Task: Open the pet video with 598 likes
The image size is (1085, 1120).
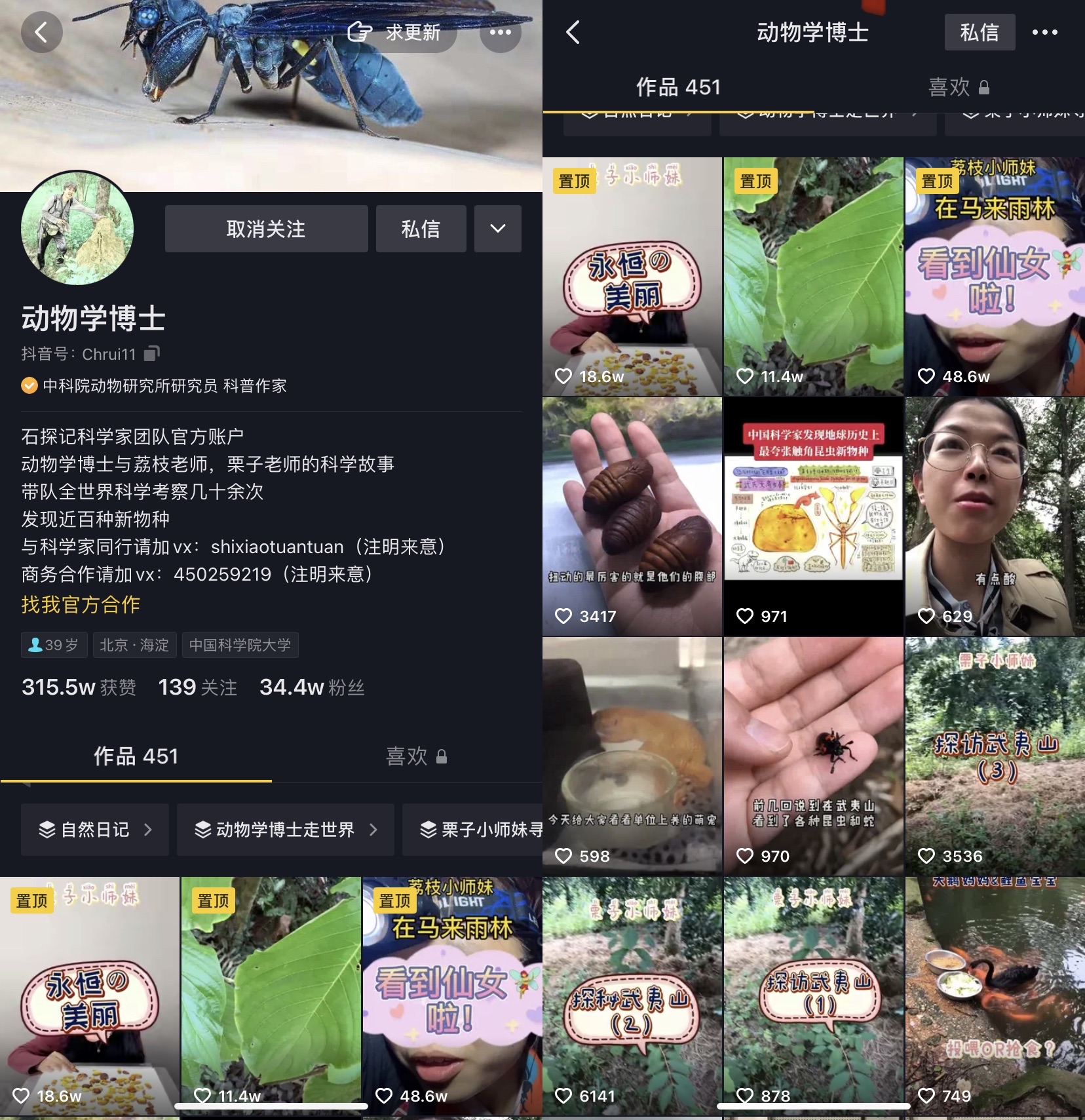Action: (632, 756)
